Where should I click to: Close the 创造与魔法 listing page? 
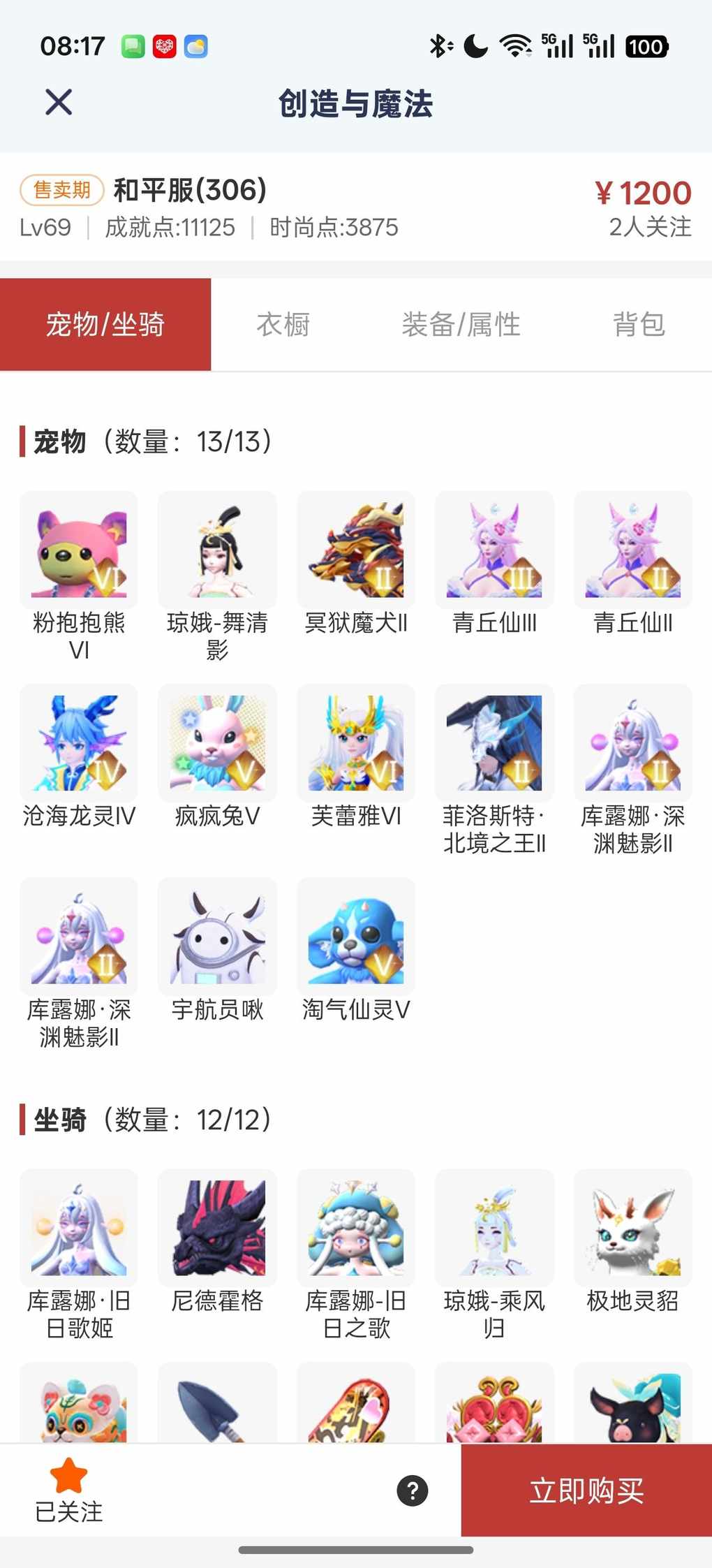click(59, 103)
